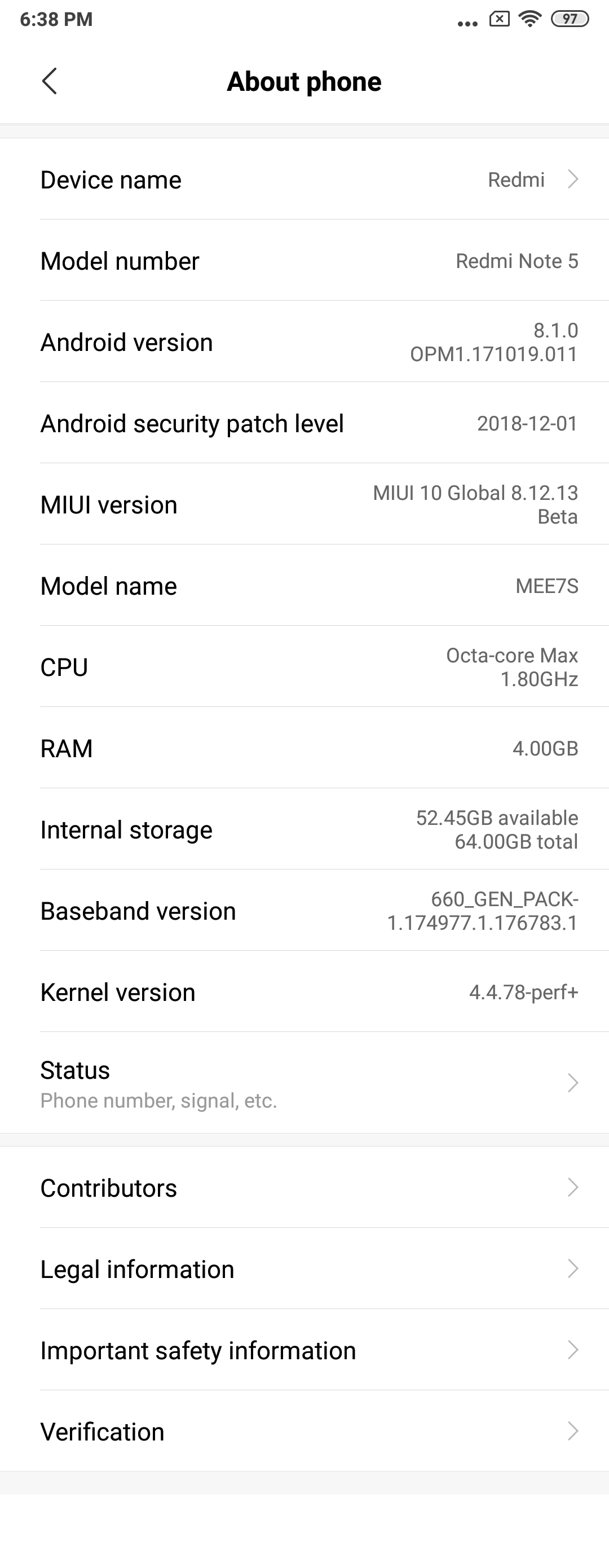Tap the Internal storage row
Image resolution: width=609 pixels, height=1568 pixels.
pos(304,829)
